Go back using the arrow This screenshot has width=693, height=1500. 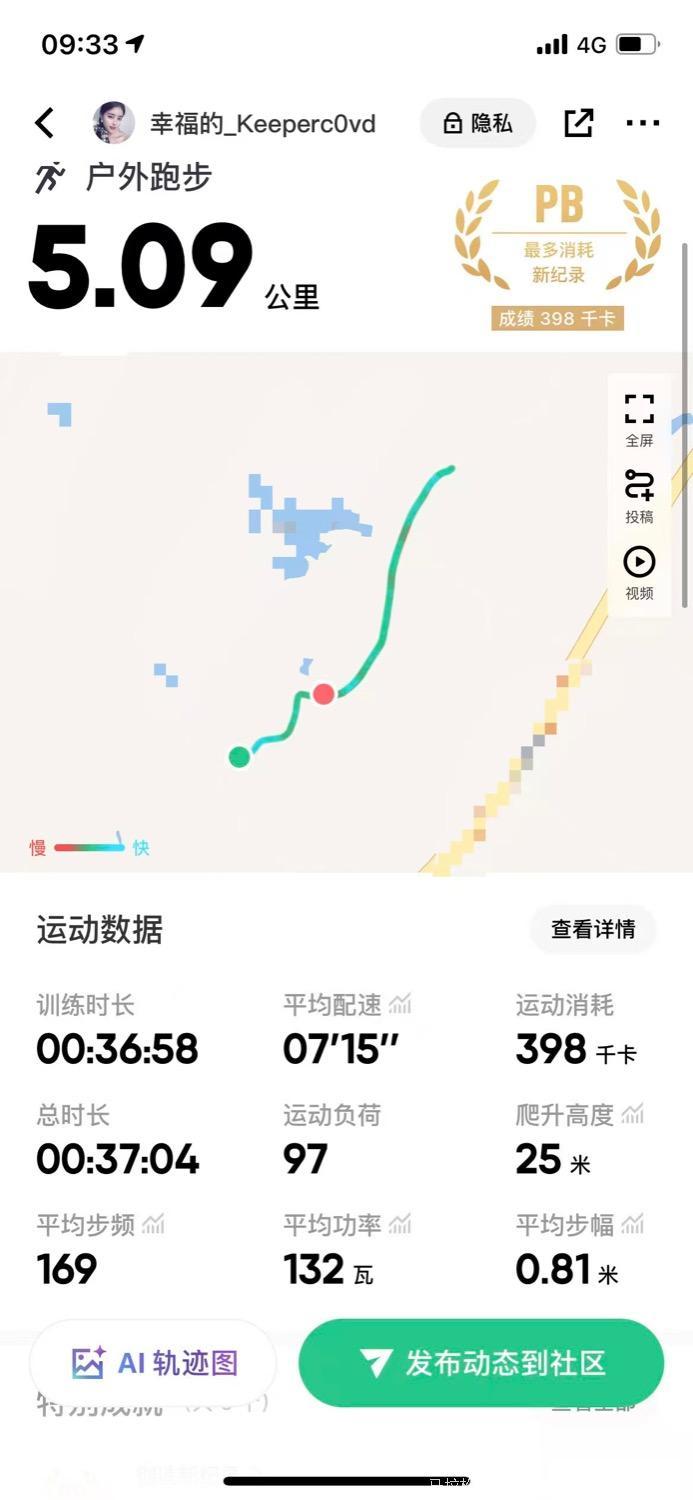point(45,123)
